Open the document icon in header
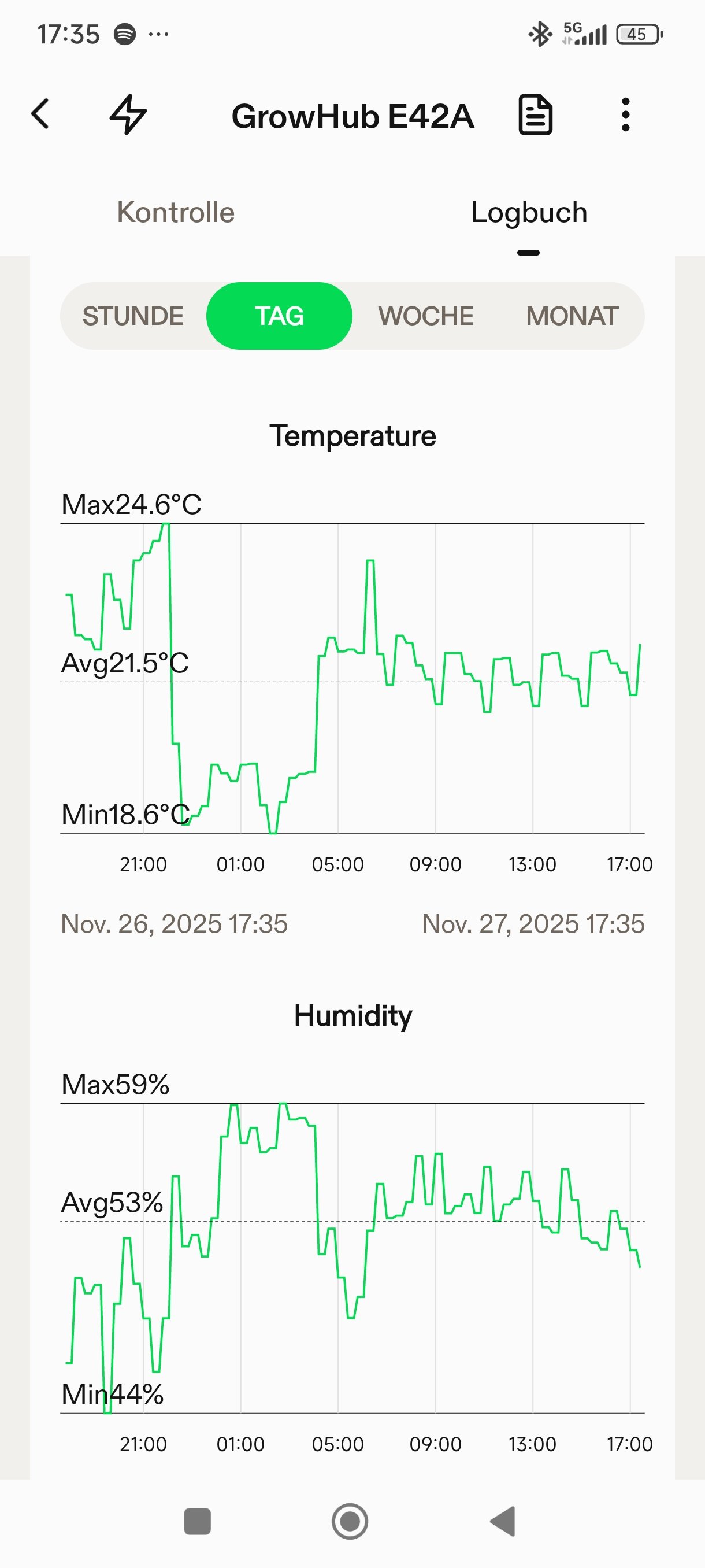 click(x=535, y=114)
